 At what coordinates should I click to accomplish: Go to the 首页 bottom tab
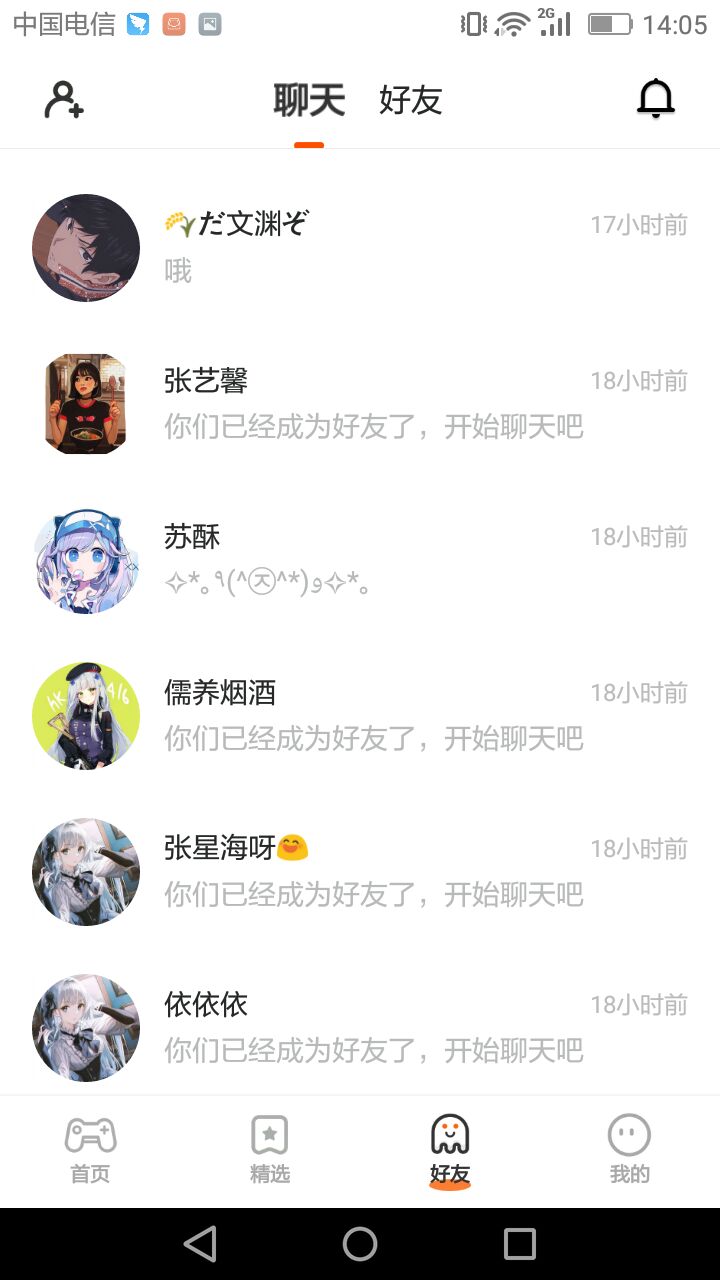(x=90, y=1150)
